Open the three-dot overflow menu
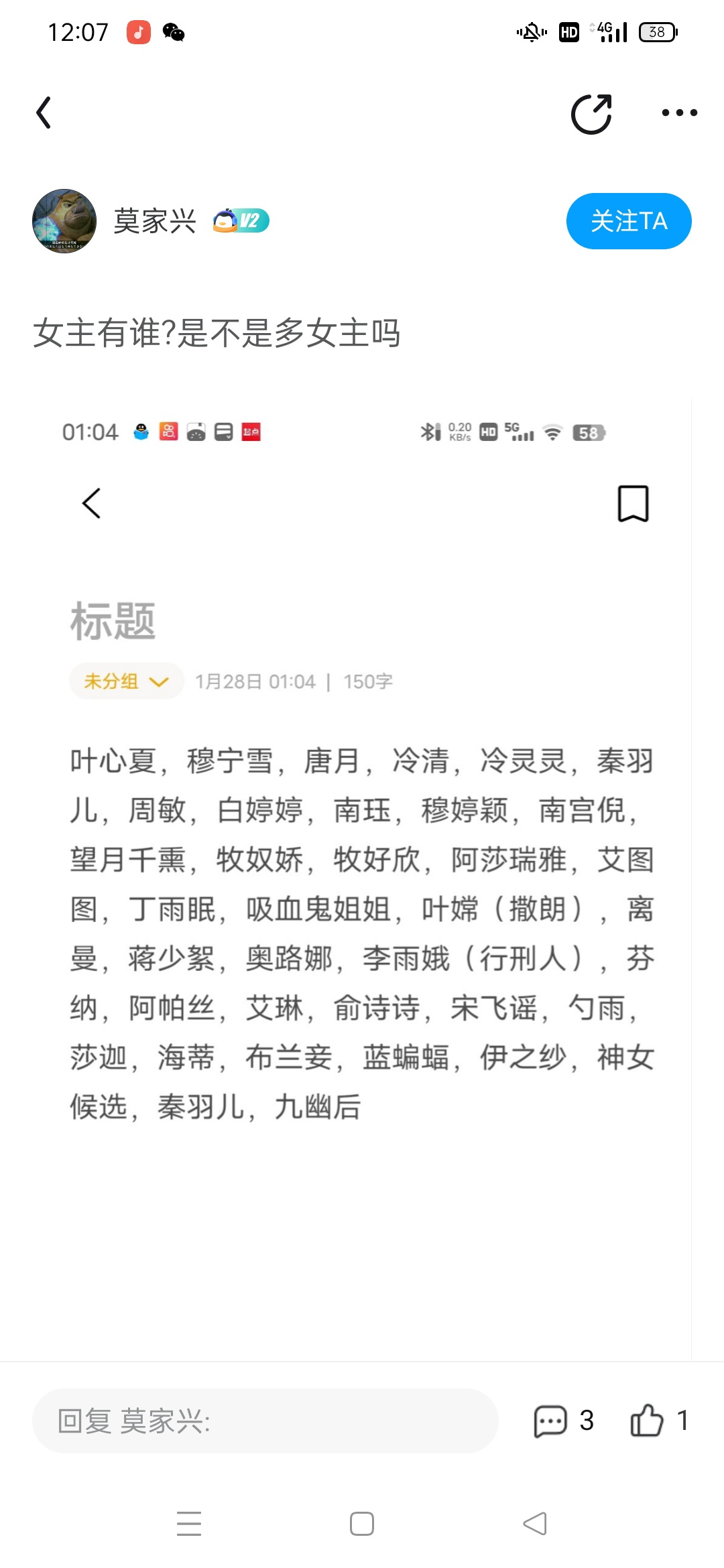The height and width of the screenshot is (1568, 724). pos(679,113)
